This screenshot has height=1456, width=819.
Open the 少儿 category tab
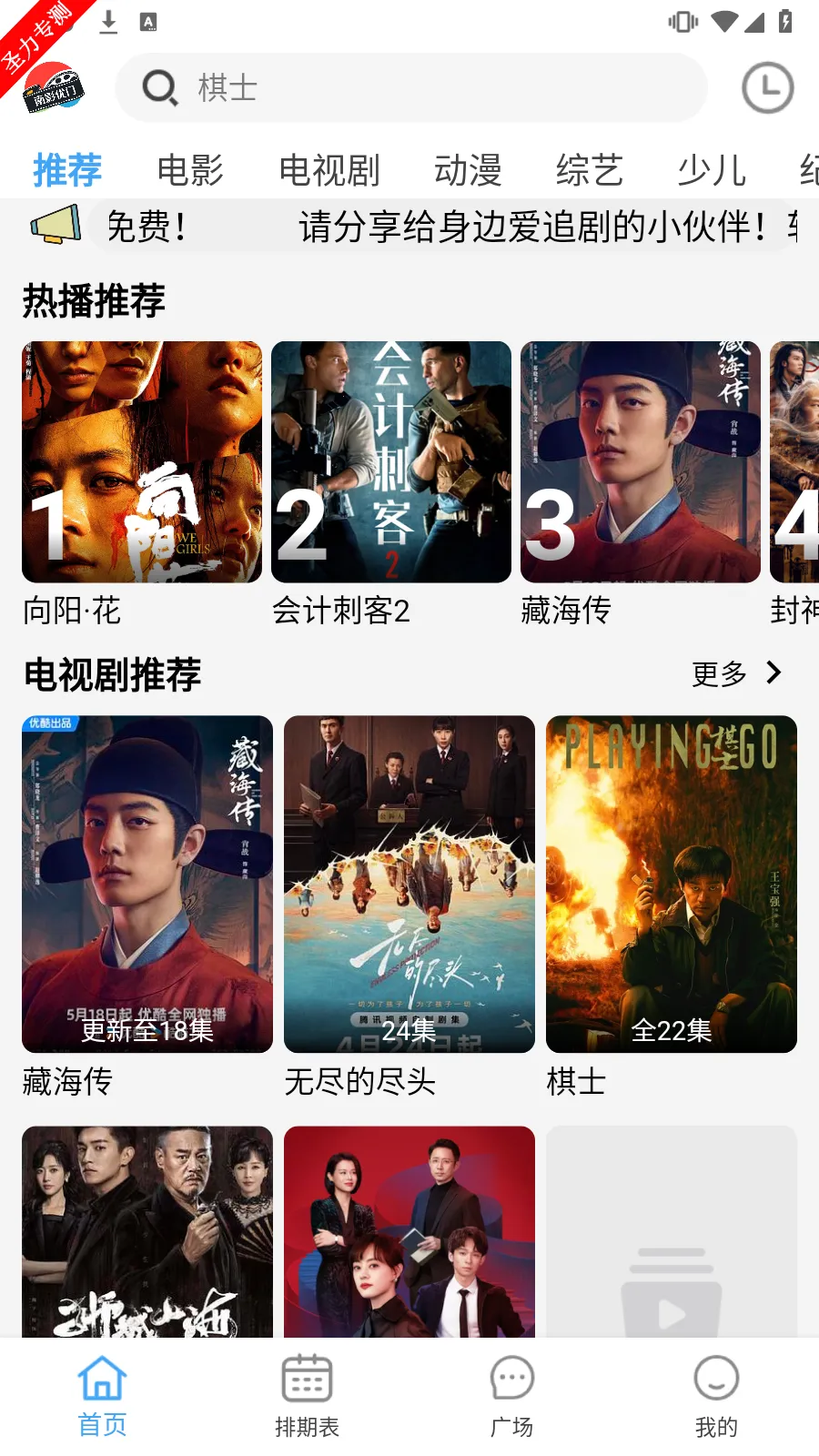click(x=712, y=170)
